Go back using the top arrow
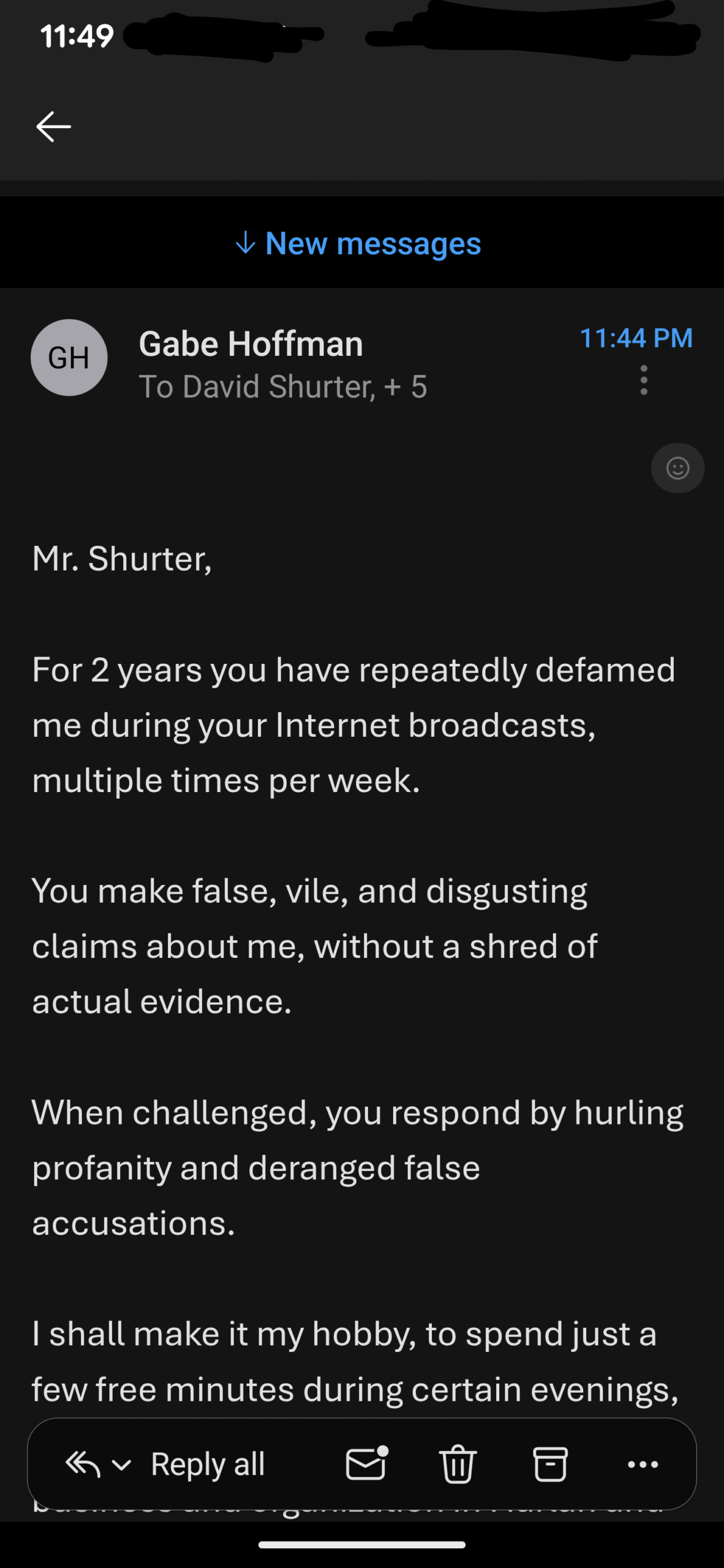724x1568 pixels. tap(54, 127)
